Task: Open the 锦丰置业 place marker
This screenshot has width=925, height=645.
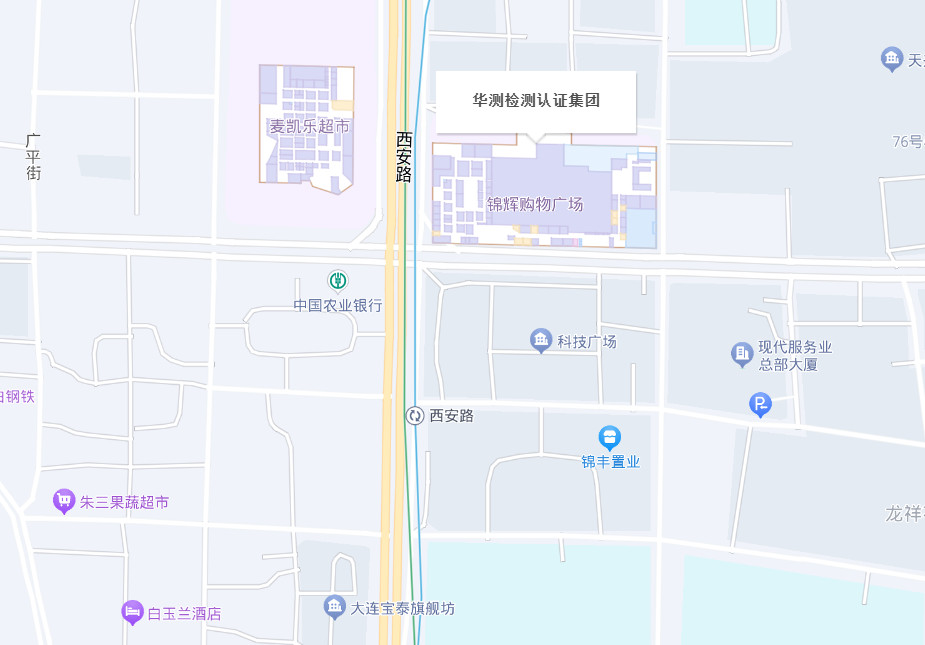Action: point(609,438)
